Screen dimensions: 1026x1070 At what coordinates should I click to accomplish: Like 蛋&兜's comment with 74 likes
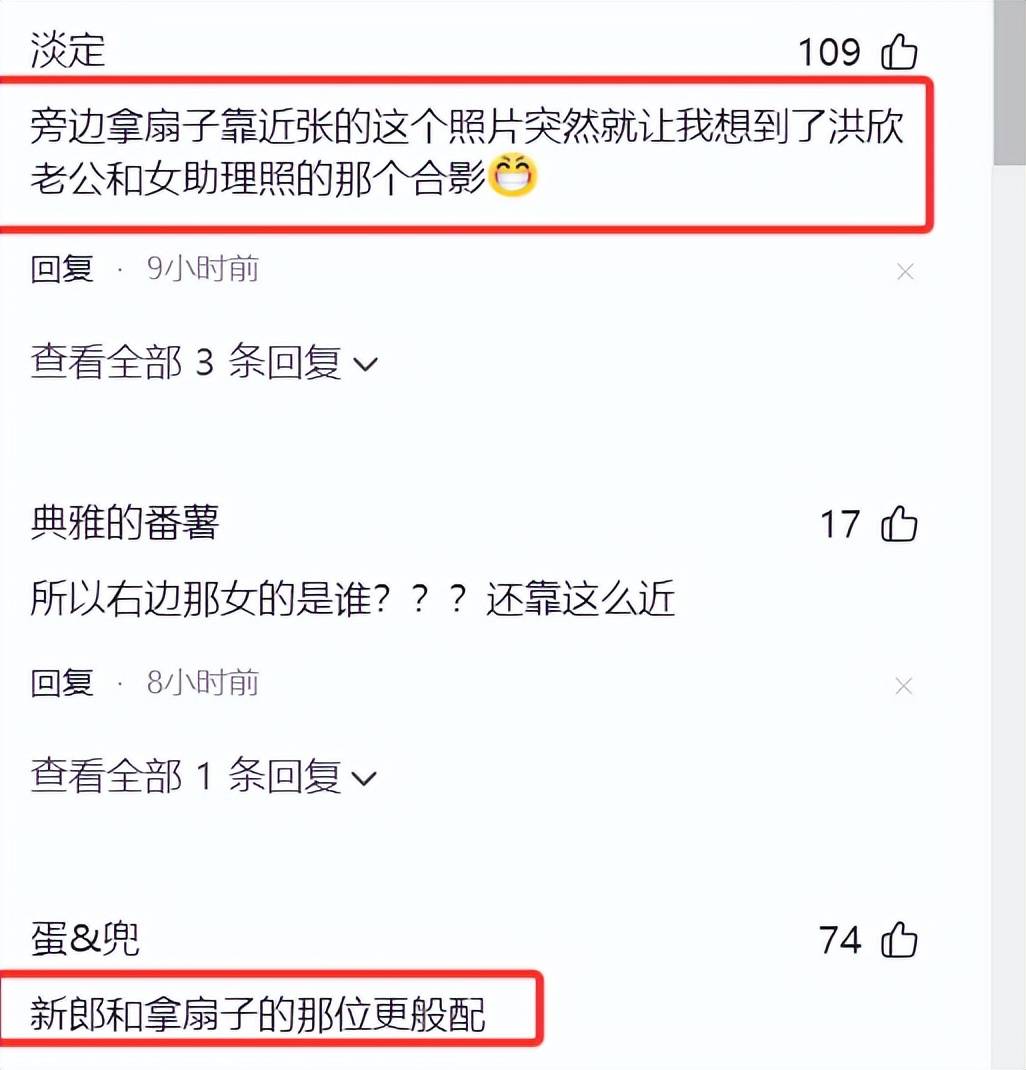point(899,940)
